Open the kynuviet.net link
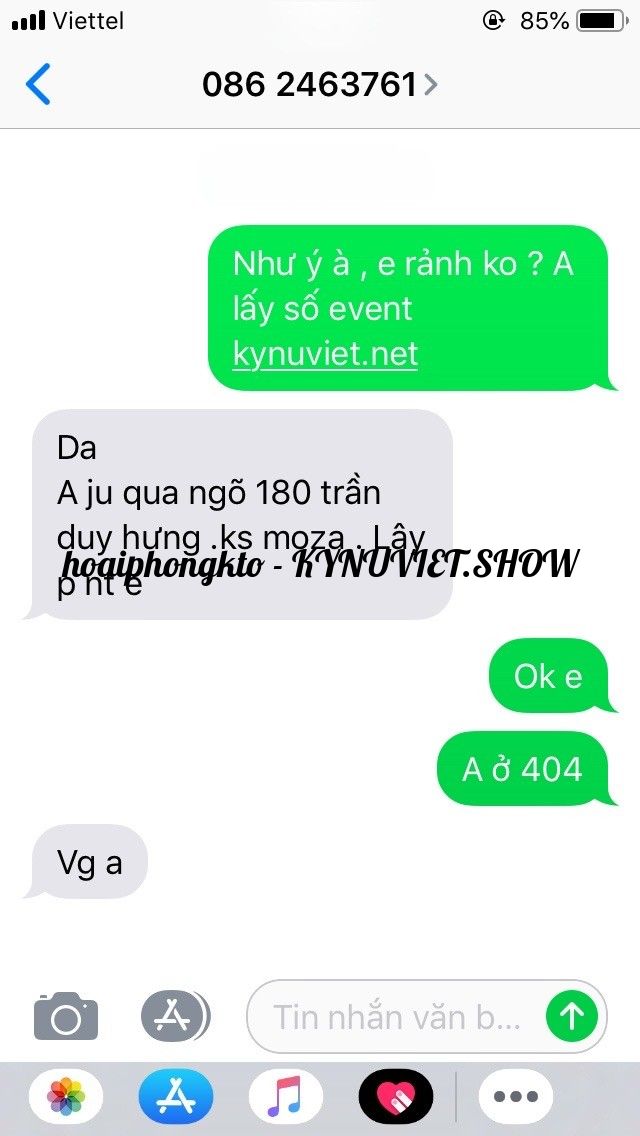Screen dimensions: 640x1136 pos(325,353)
